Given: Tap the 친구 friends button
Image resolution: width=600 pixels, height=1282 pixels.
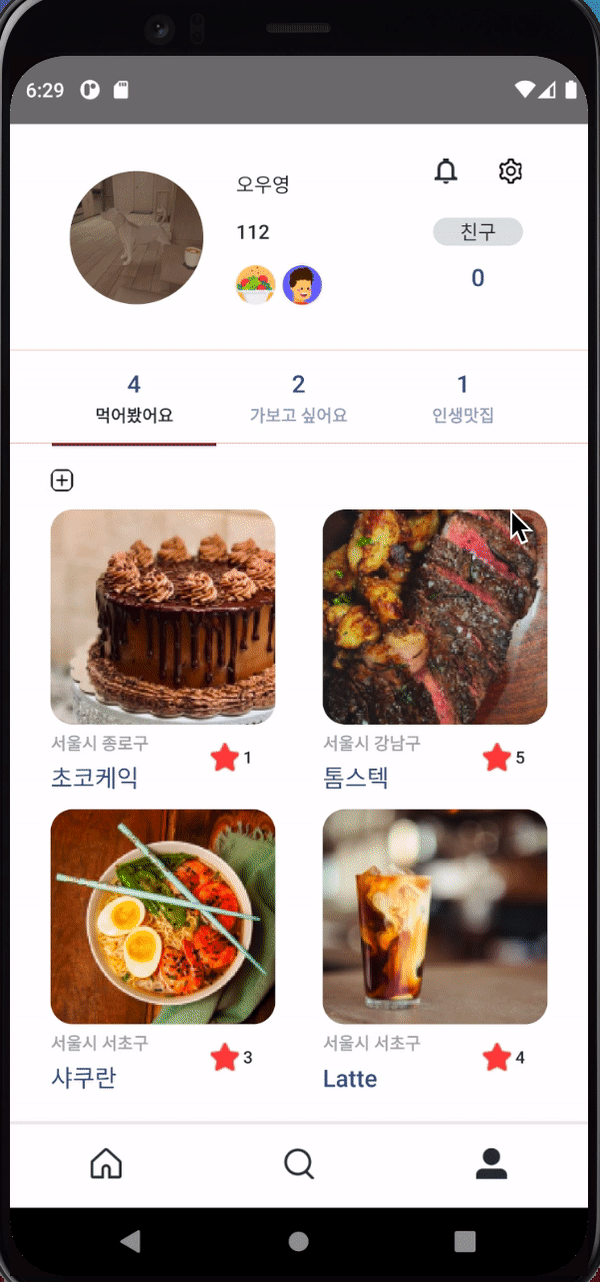Looking at the screenshot, I should tap(477, 232).
